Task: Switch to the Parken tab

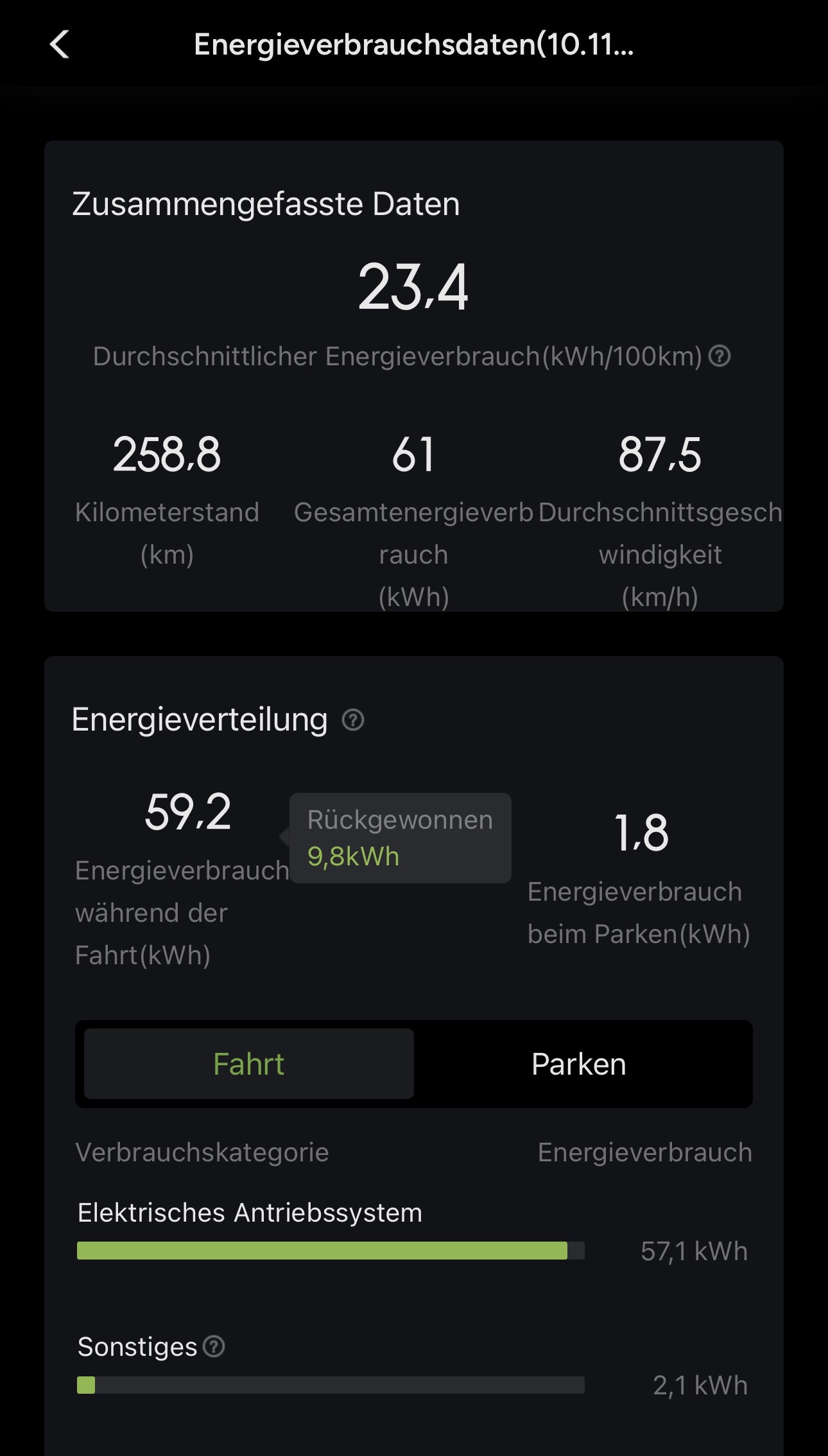Action: click(x=579, y=1064)
